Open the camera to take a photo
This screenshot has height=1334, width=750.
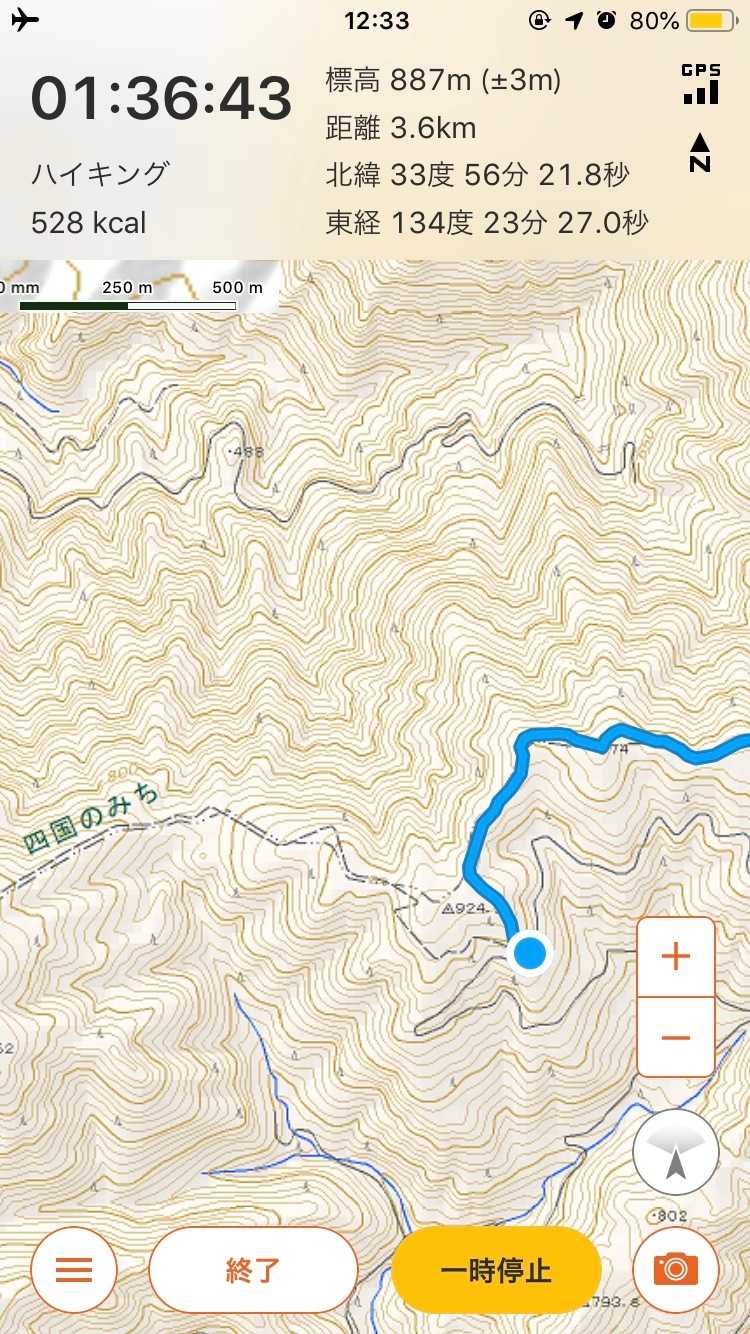(x=676, y=1270)
